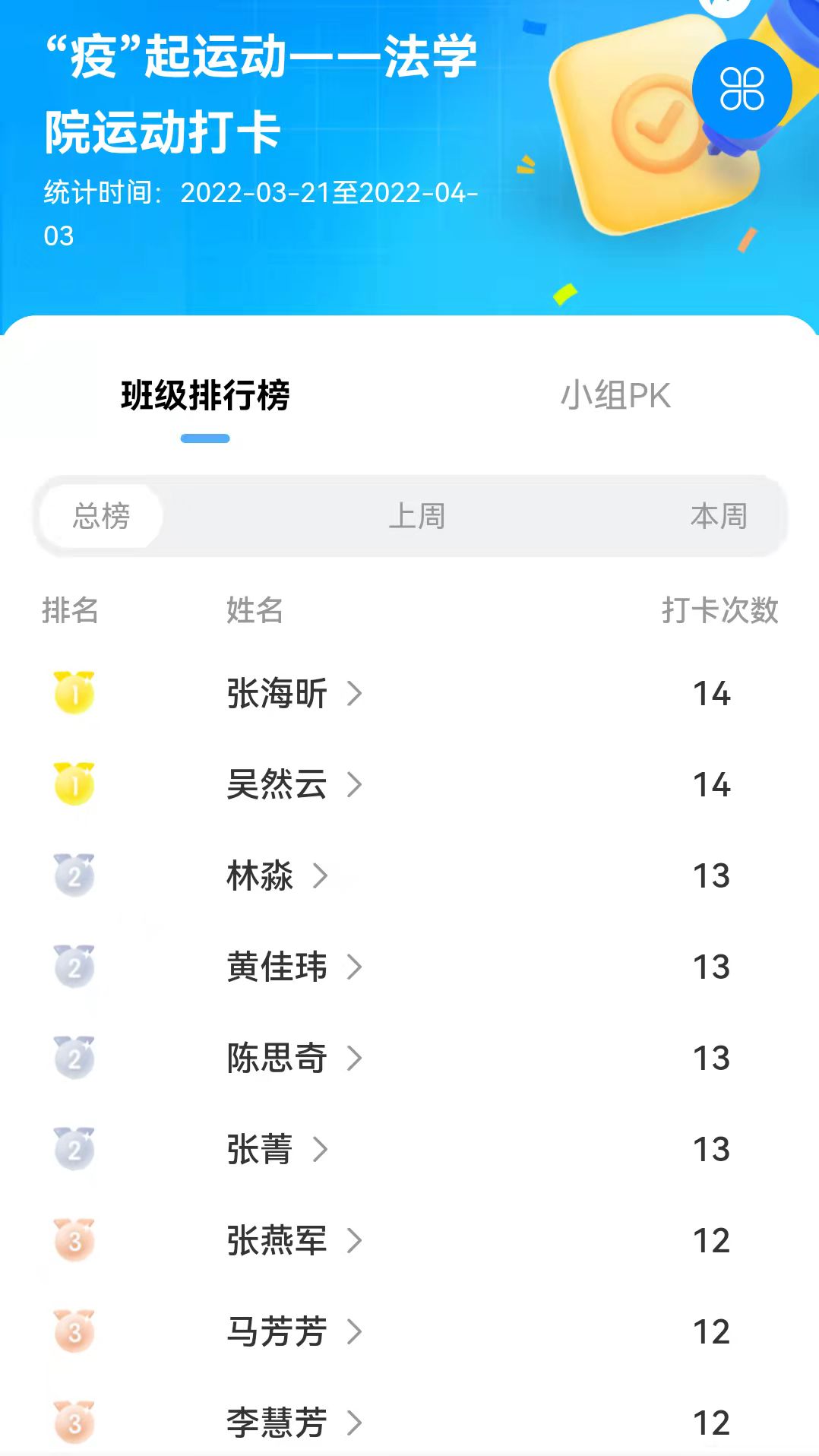
Task: Open 张海昕's check-in details
Action: (293, 693)
